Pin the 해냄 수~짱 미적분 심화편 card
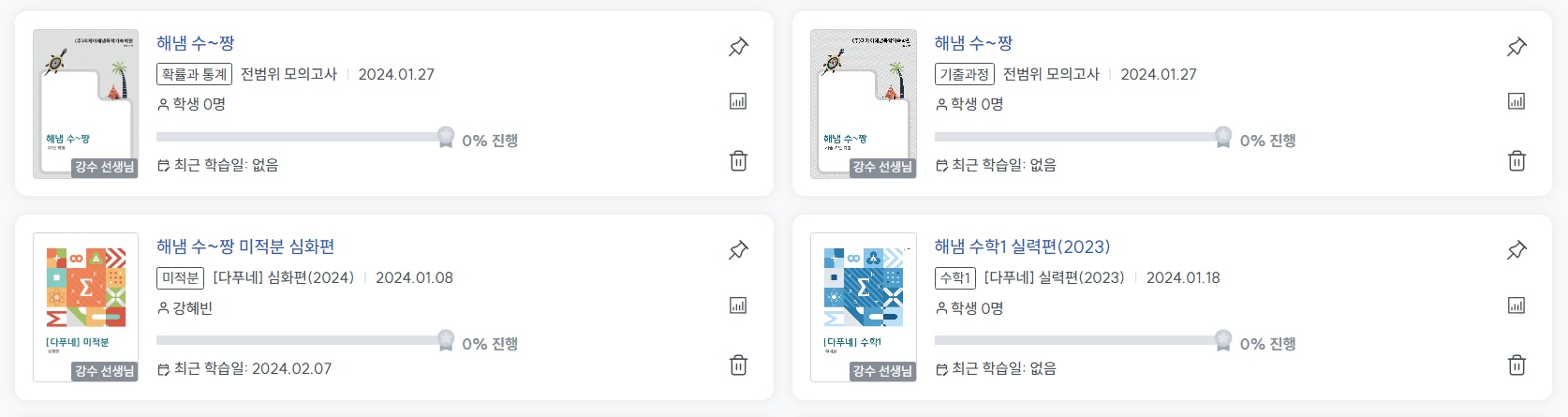Viewport: 1568px width, 417px height. [738, 250]
